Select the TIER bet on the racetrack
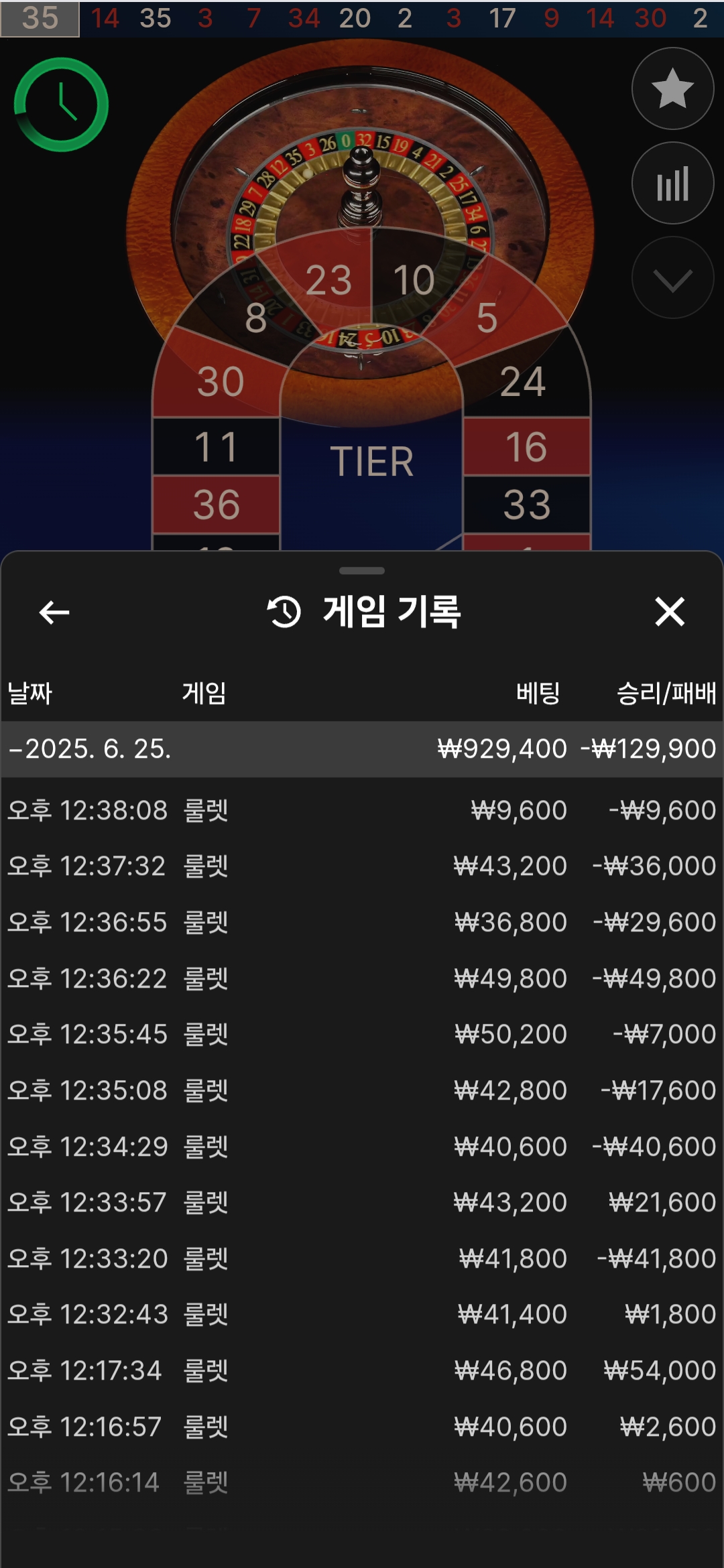Screen dimensions: 724x1568 [372, 462]
